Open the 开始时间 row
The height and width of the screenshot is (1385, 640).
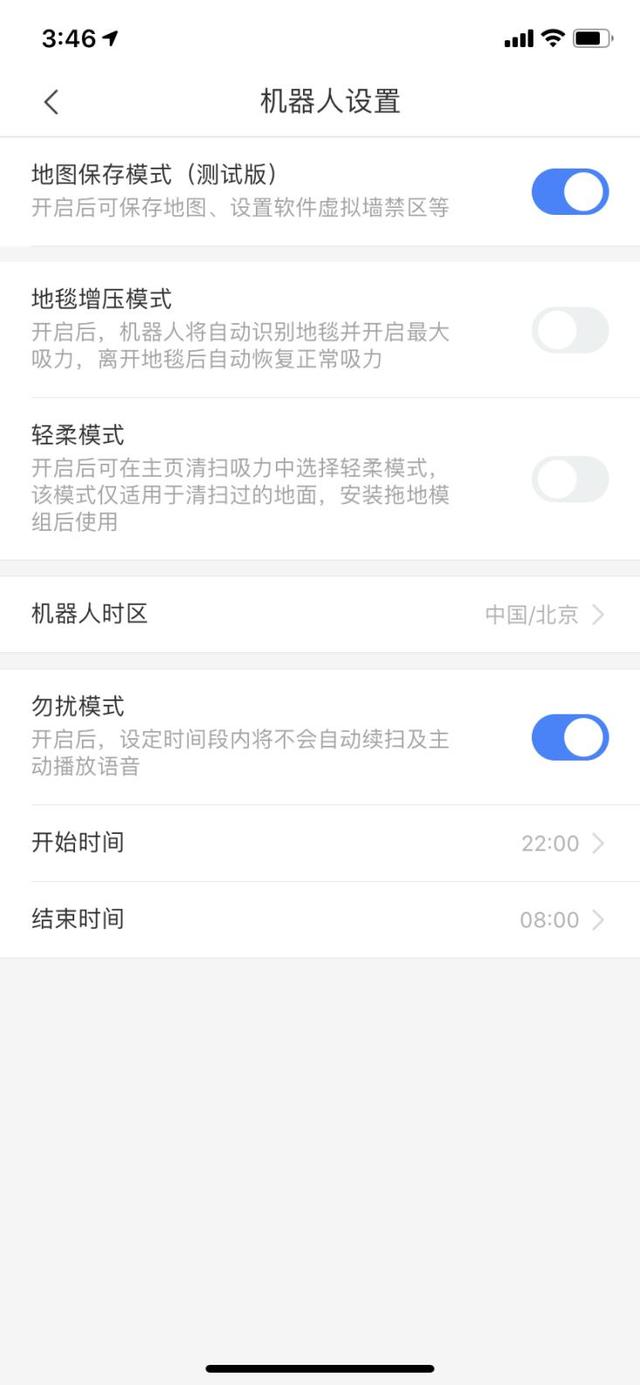pos(320,843)
